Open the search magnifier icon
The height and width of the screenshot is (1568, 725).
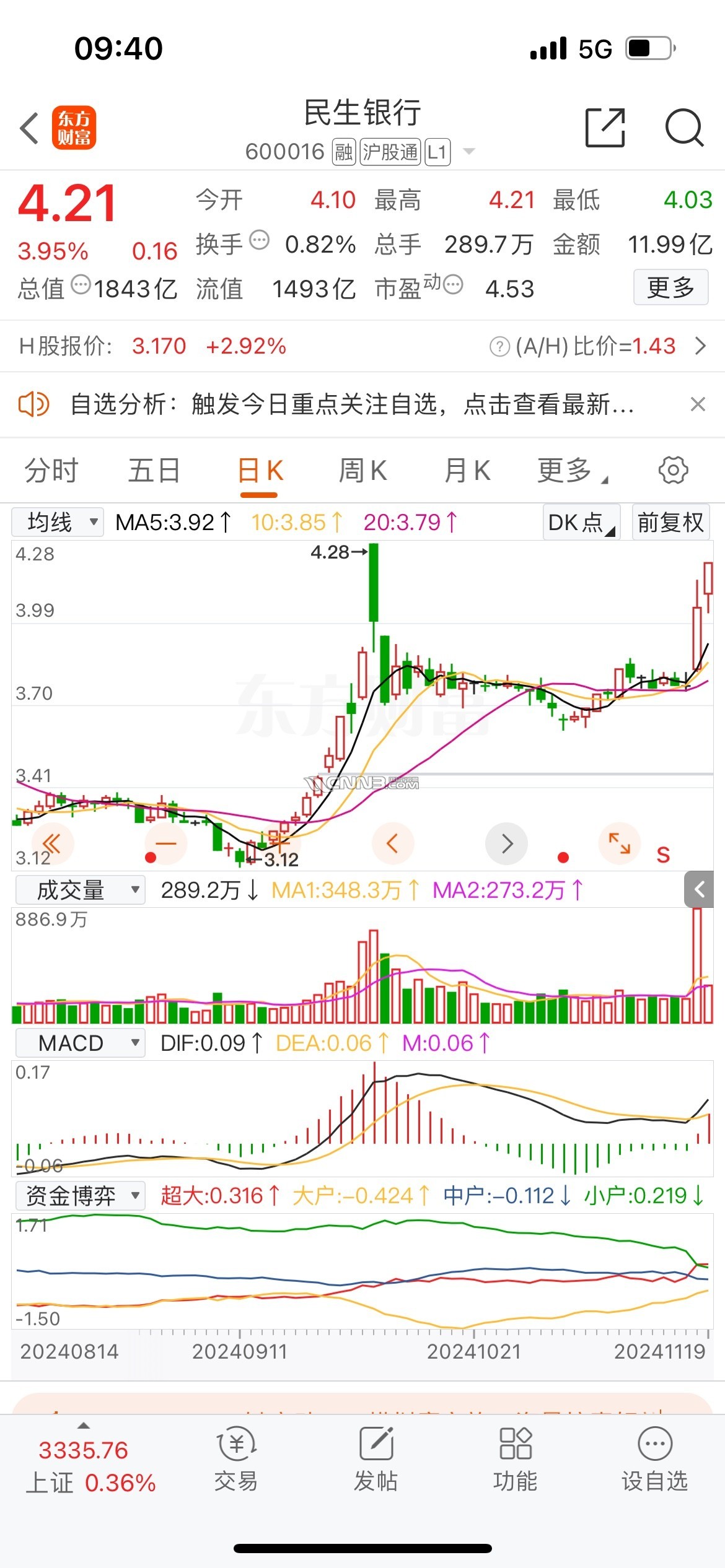(684, 128)
